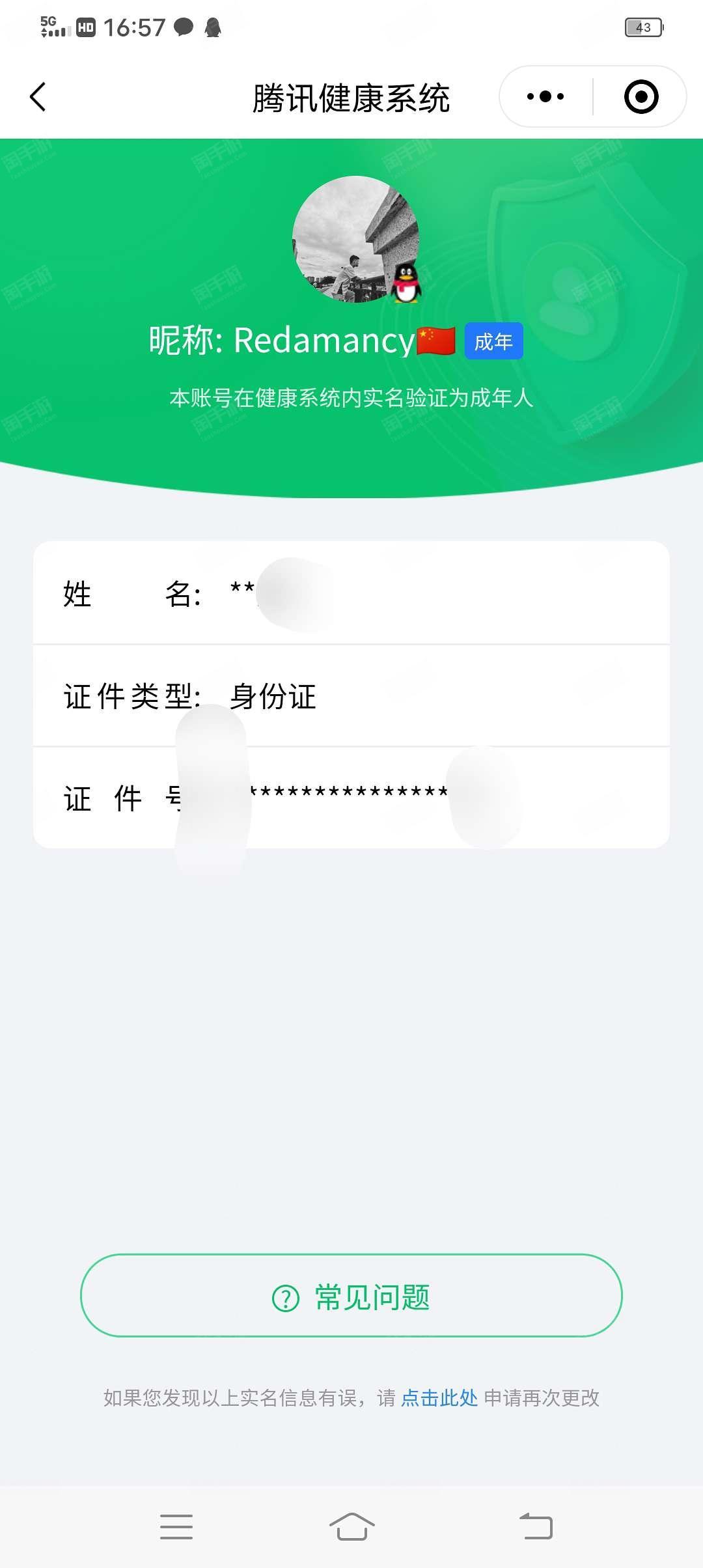Open the mini program more options menu

pos(545,97)
